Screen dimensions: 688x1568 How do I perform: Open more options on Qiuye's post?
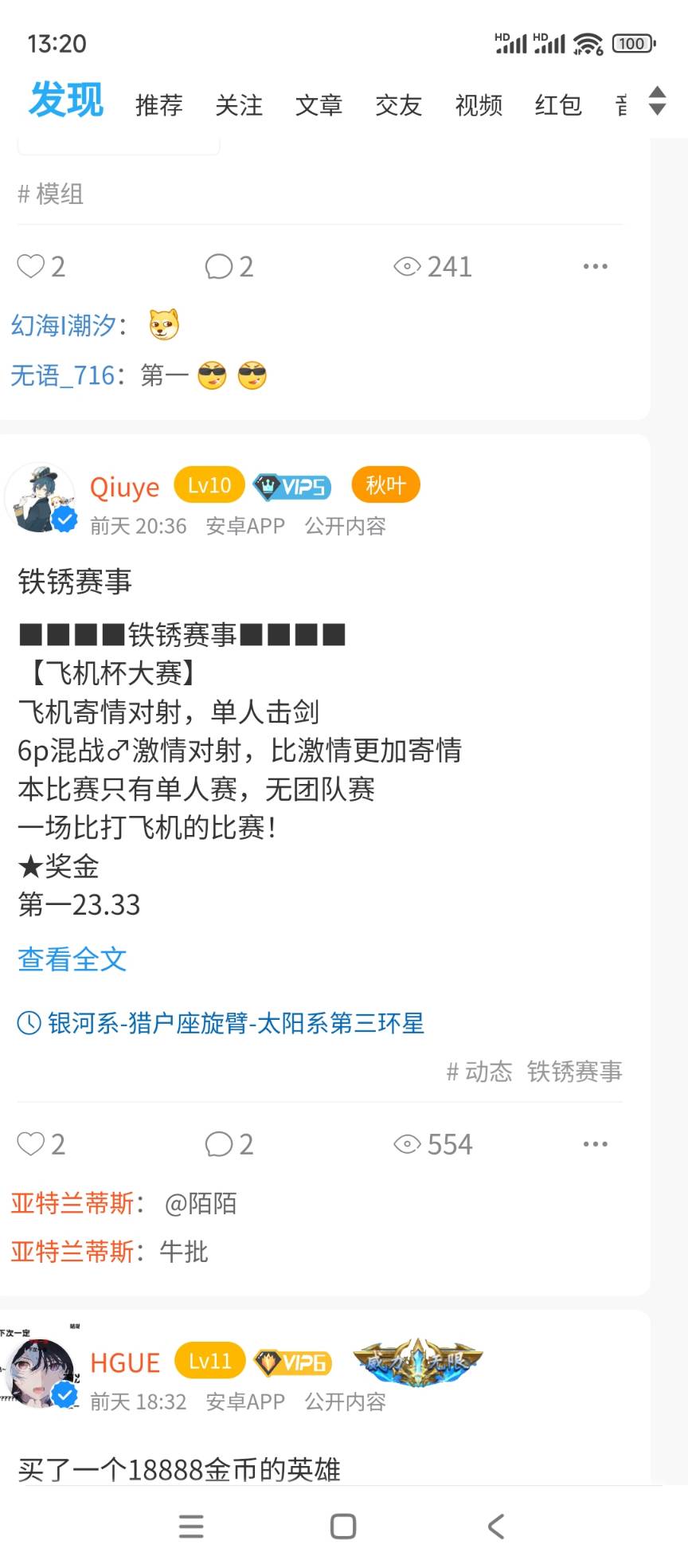[x=595, y=1144]
